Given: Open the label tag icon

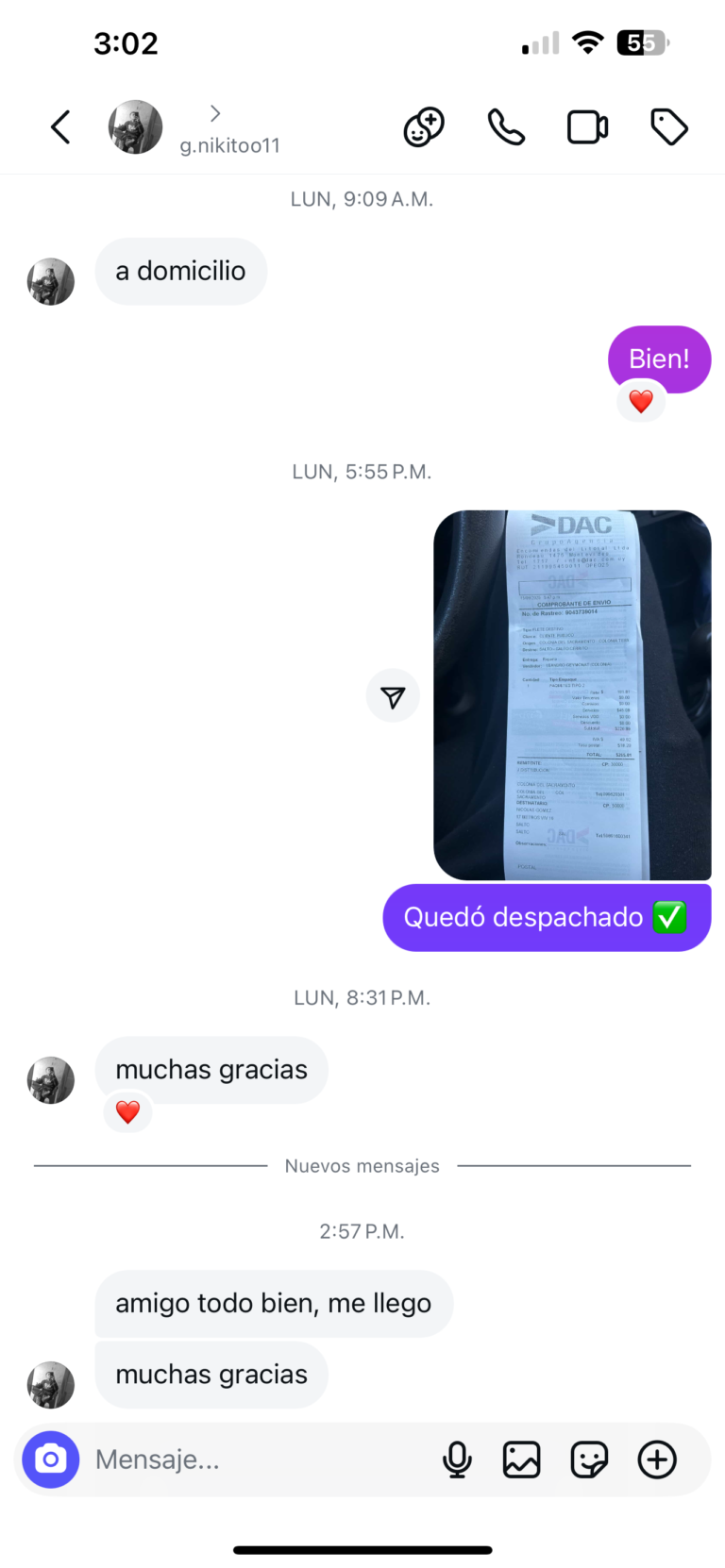Looking at the screenshot, I should coord(669,127).
